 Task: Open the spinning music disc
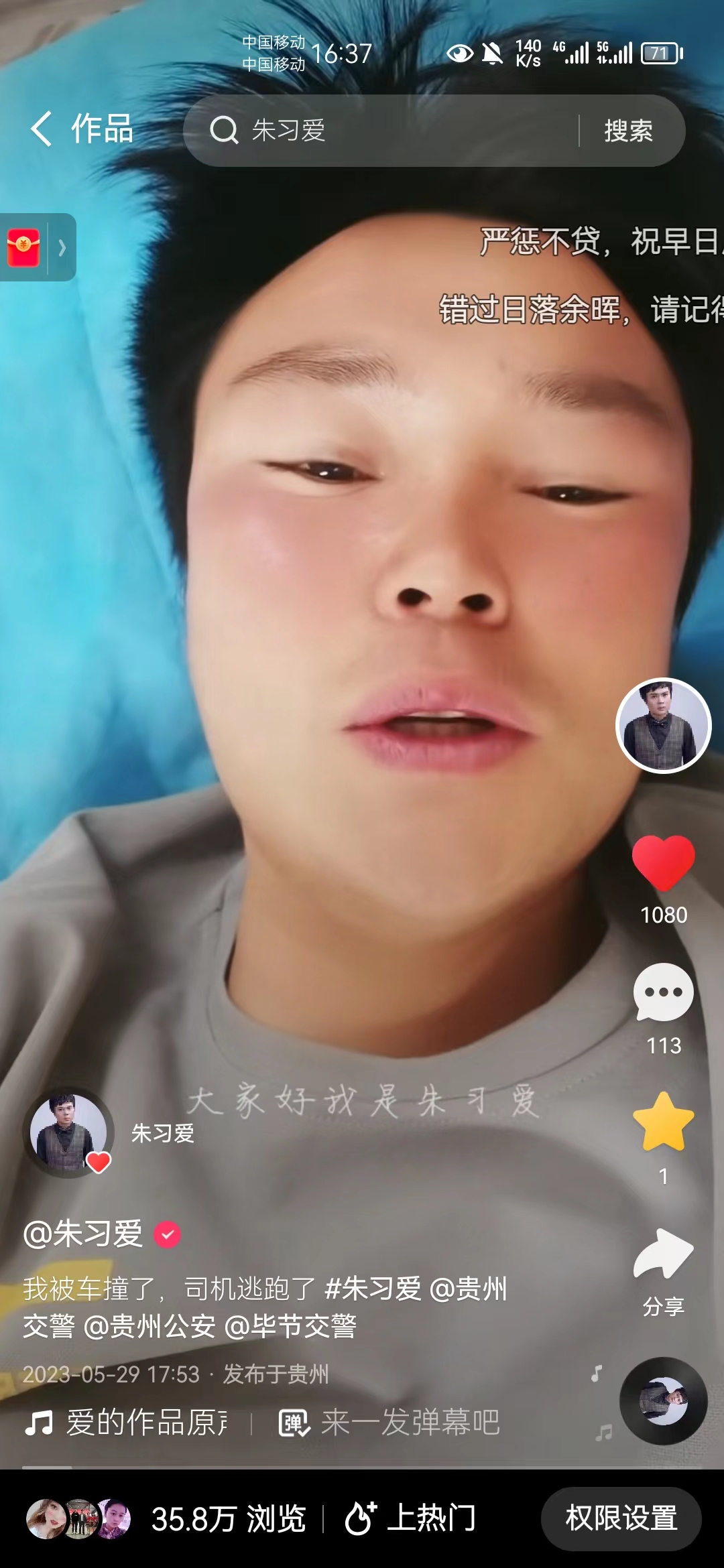[663, 1400]
